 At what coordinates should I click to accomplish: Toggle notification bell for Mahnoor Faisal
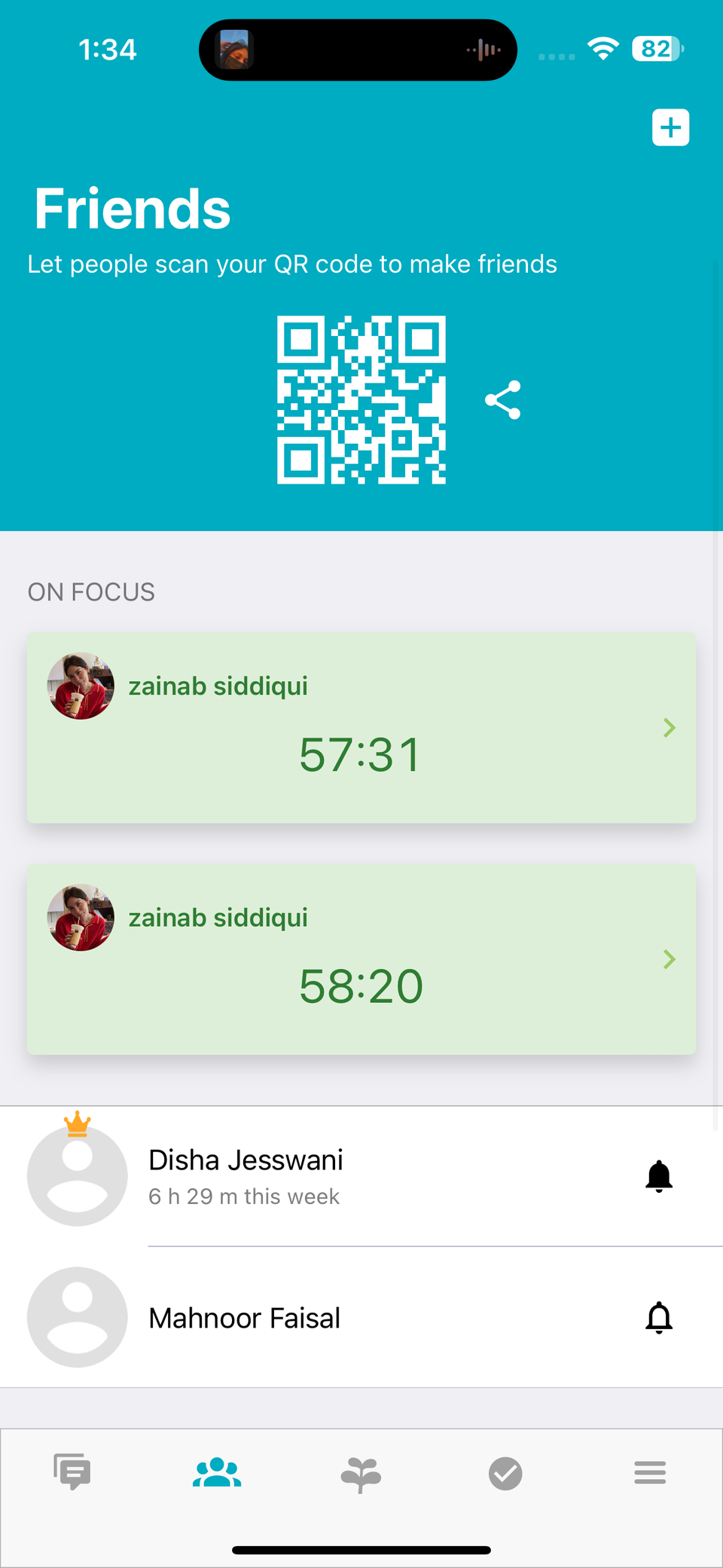coord(658,1318)
